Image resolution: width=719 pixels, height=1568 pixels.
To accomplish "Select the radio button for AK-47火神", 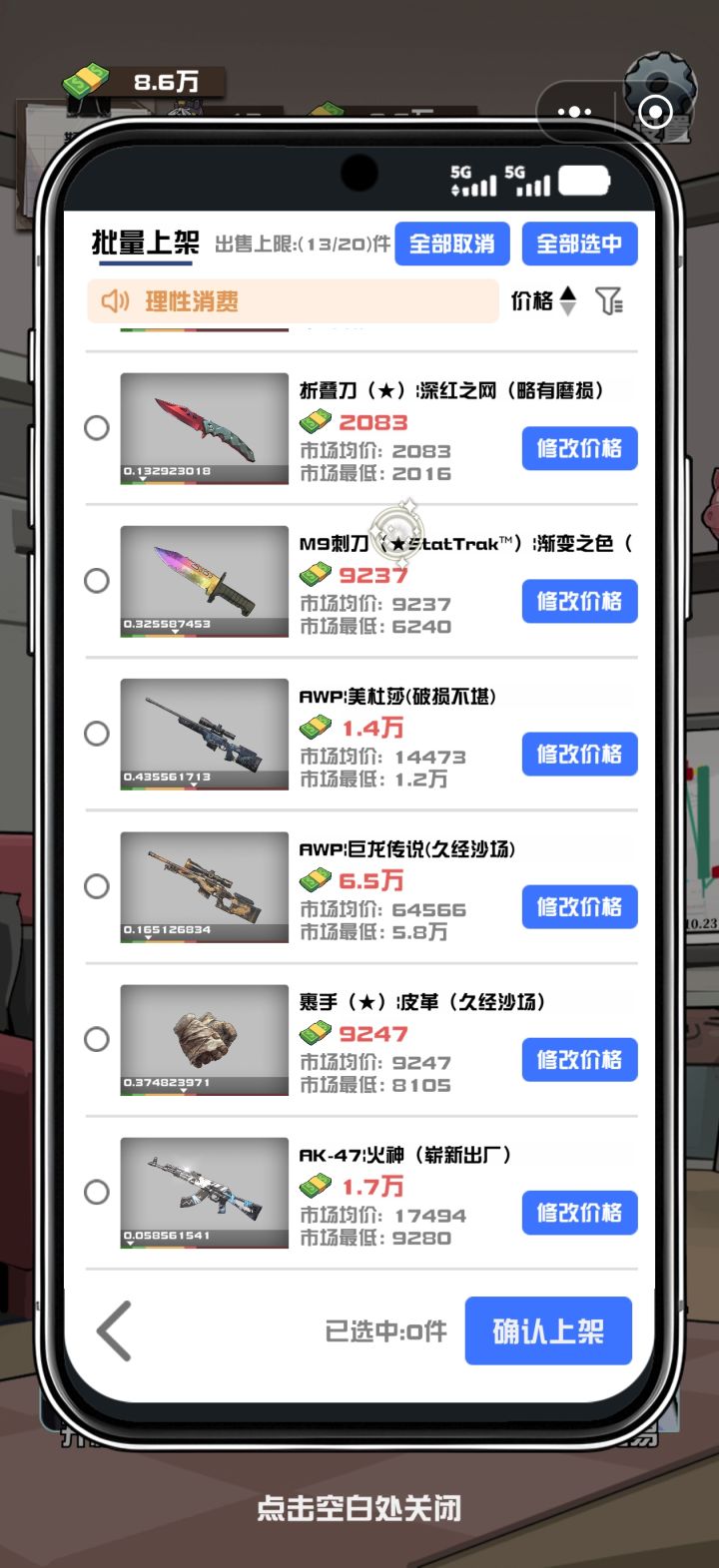I will (x=97, y=1191).
